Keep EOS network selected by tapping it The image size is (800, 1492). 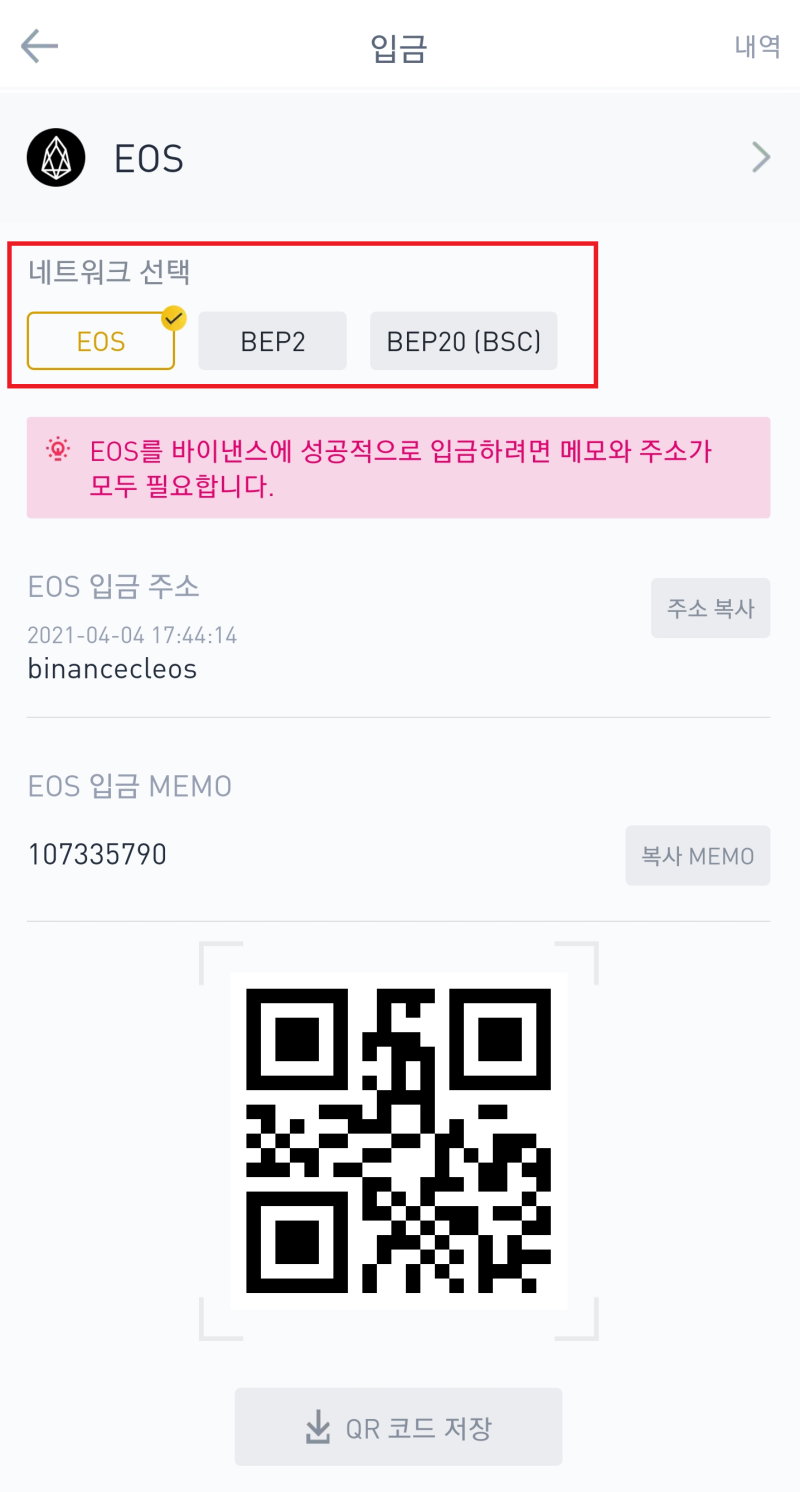pyautogui.click(x=100, y=341)
